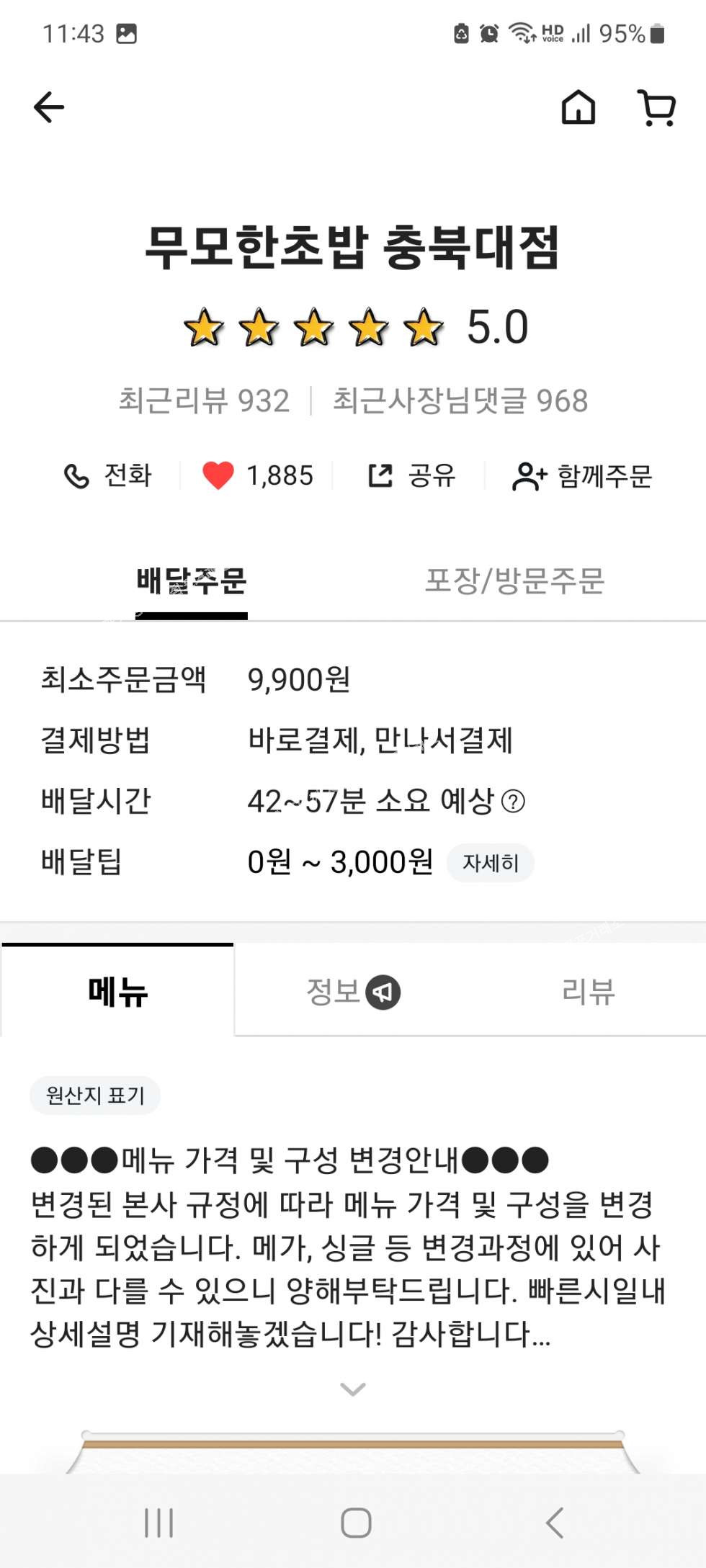
Task: View delivery tip details via 자세히
Action: point(490,862)
